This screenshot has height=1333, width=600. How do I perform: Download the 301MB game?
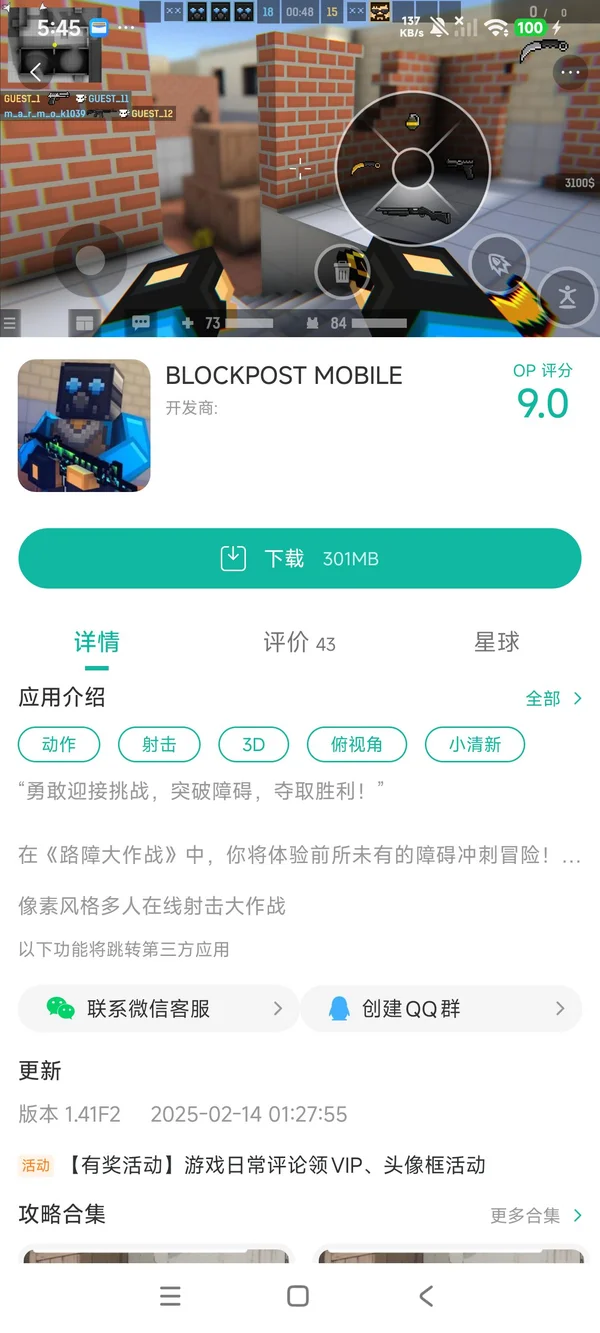(300, 558)
